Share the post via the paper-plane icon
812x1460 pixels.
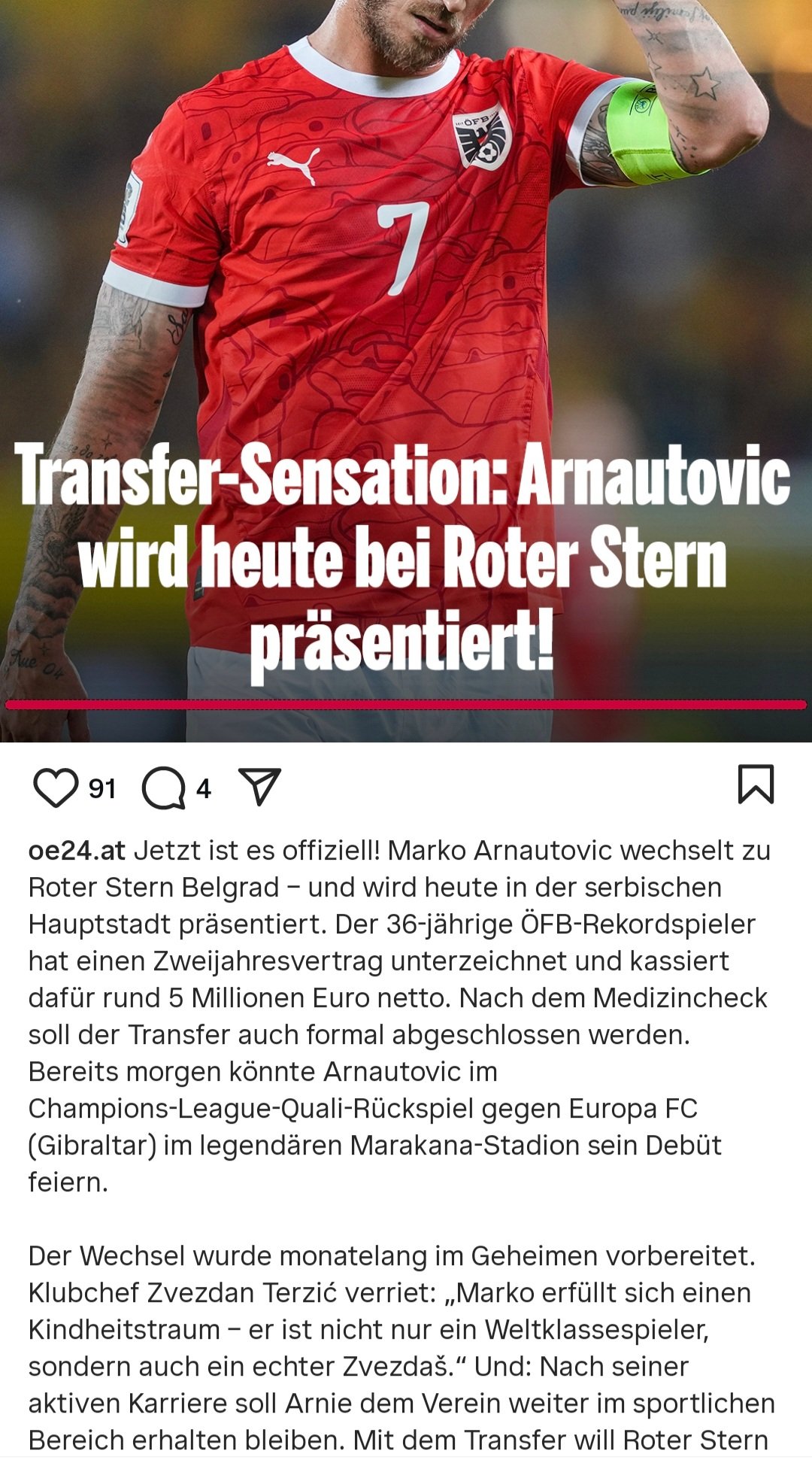click(259, 787)
